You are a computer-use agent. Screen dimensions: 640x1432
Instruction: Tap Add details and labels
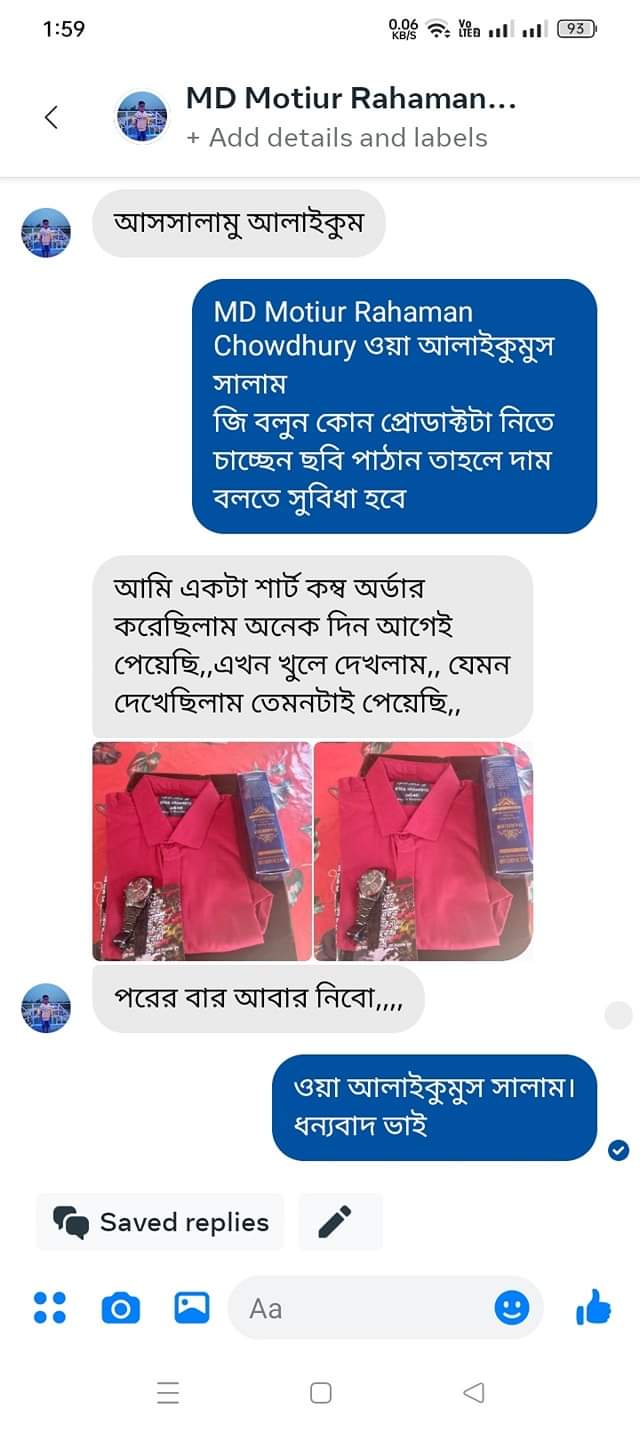tap(338, 138)
